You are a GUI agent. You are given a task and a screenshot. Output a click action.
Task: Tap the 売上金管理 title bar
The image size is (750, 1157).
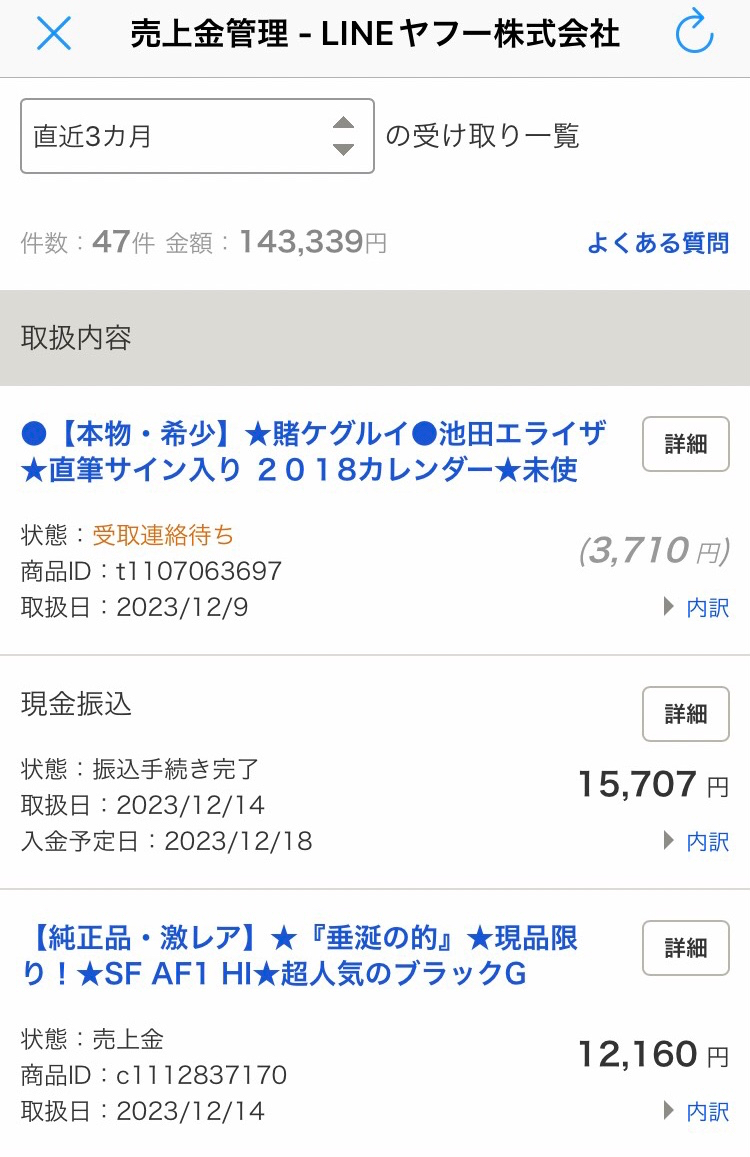(375, 33)
